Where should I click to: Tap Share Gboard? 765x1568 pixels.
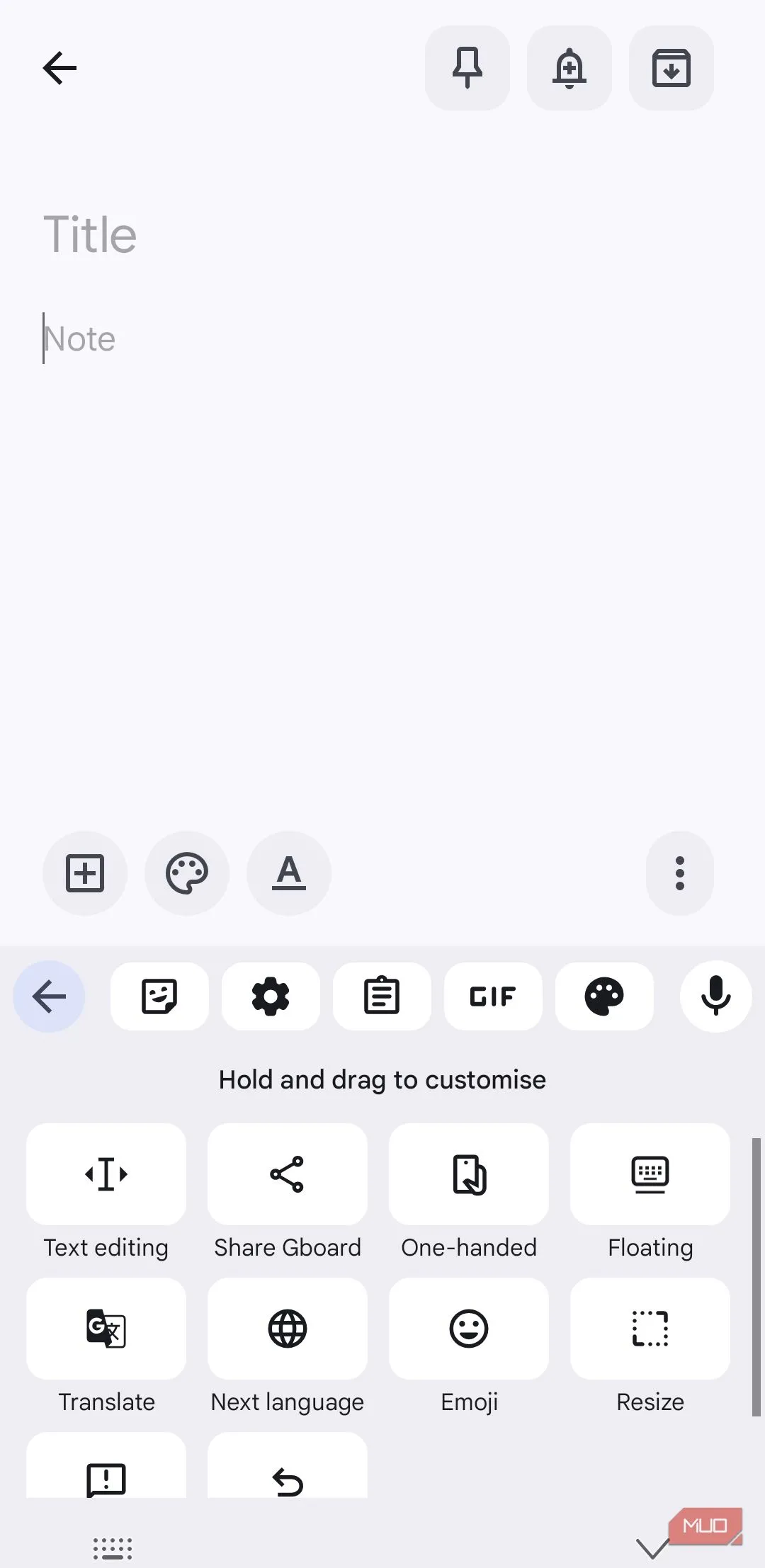click(x=287, y=1175)
